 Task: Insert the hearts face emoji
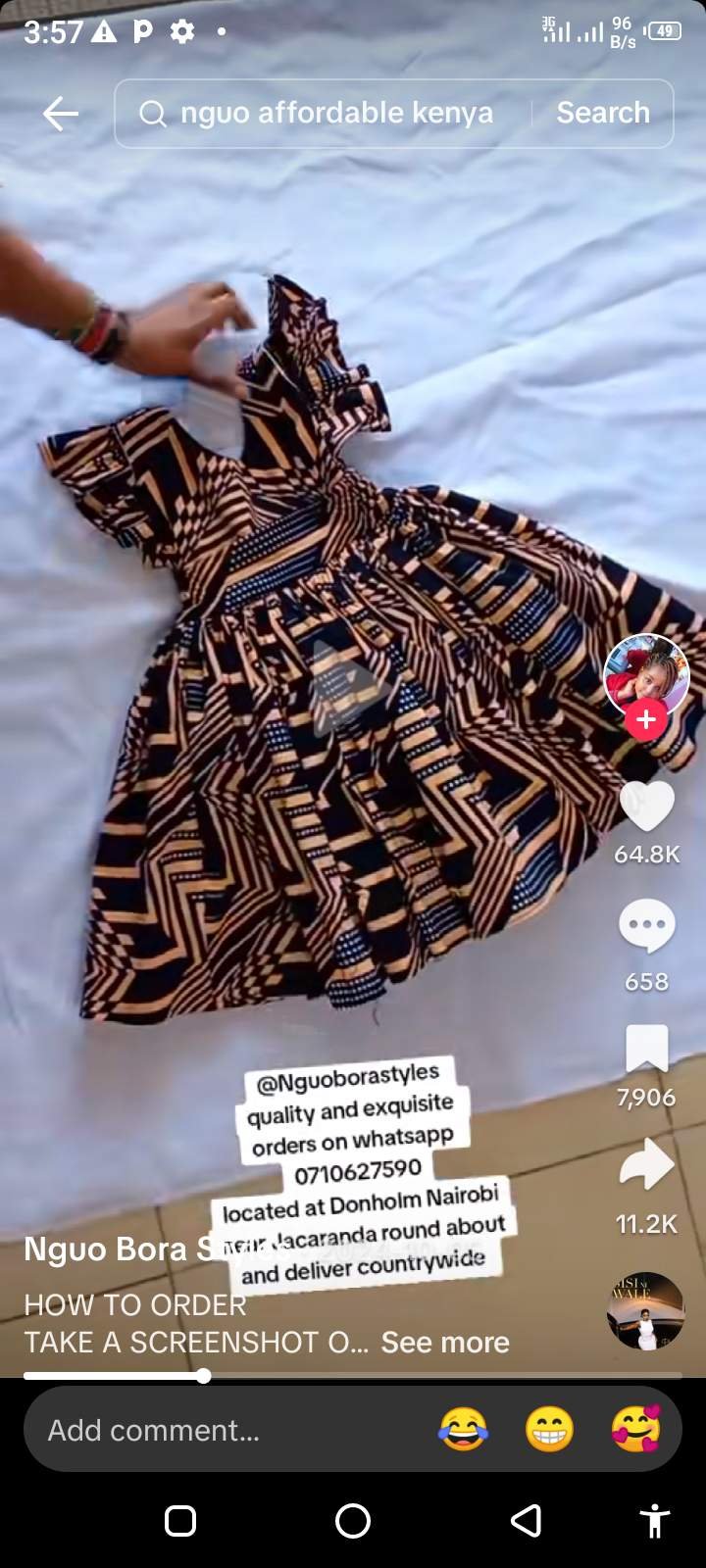click(635, 1430)
